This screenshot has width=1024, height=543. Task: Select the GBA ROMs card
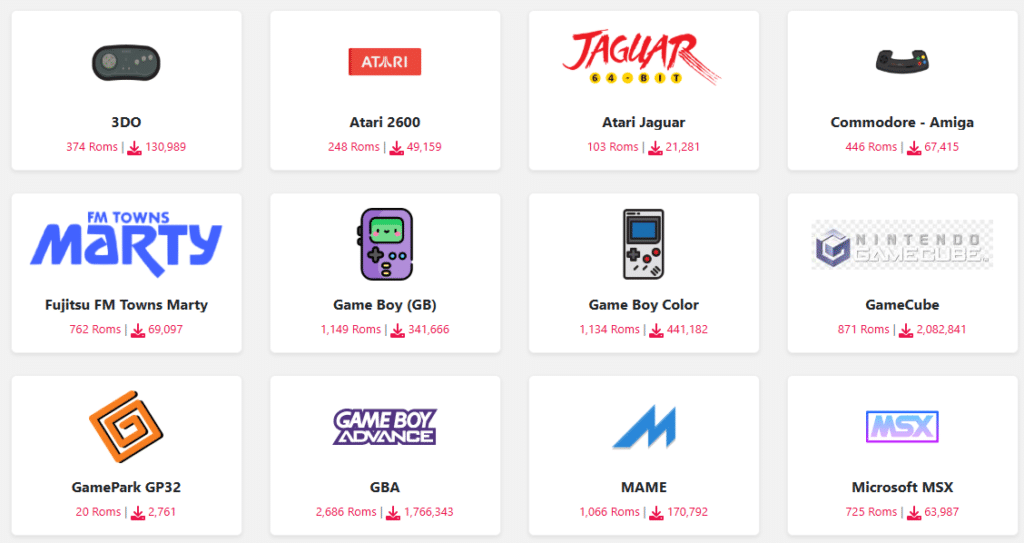(384, 487)
